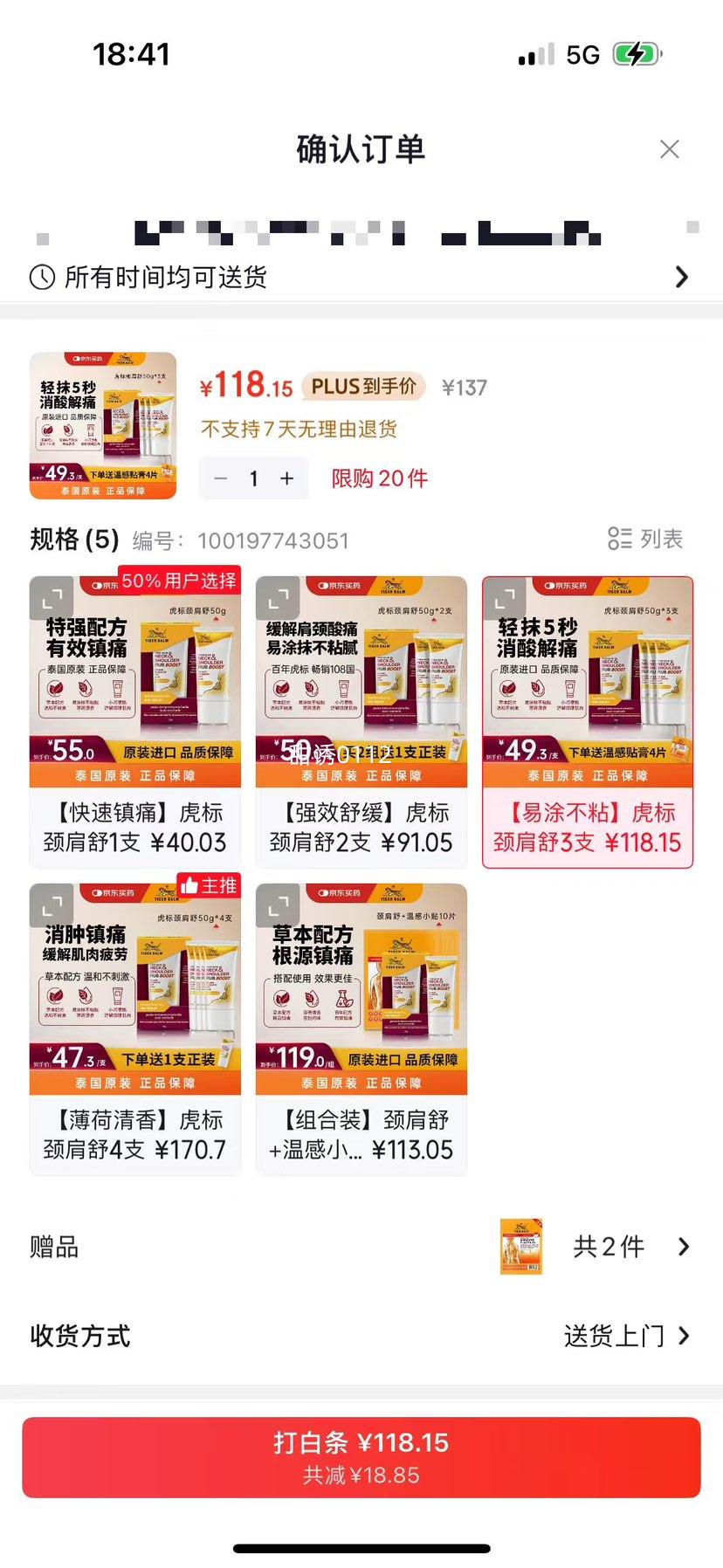Click the plus icon to increase quantity
The width and height of the screenshot is (723, 1568).
(x=286, y=478)
